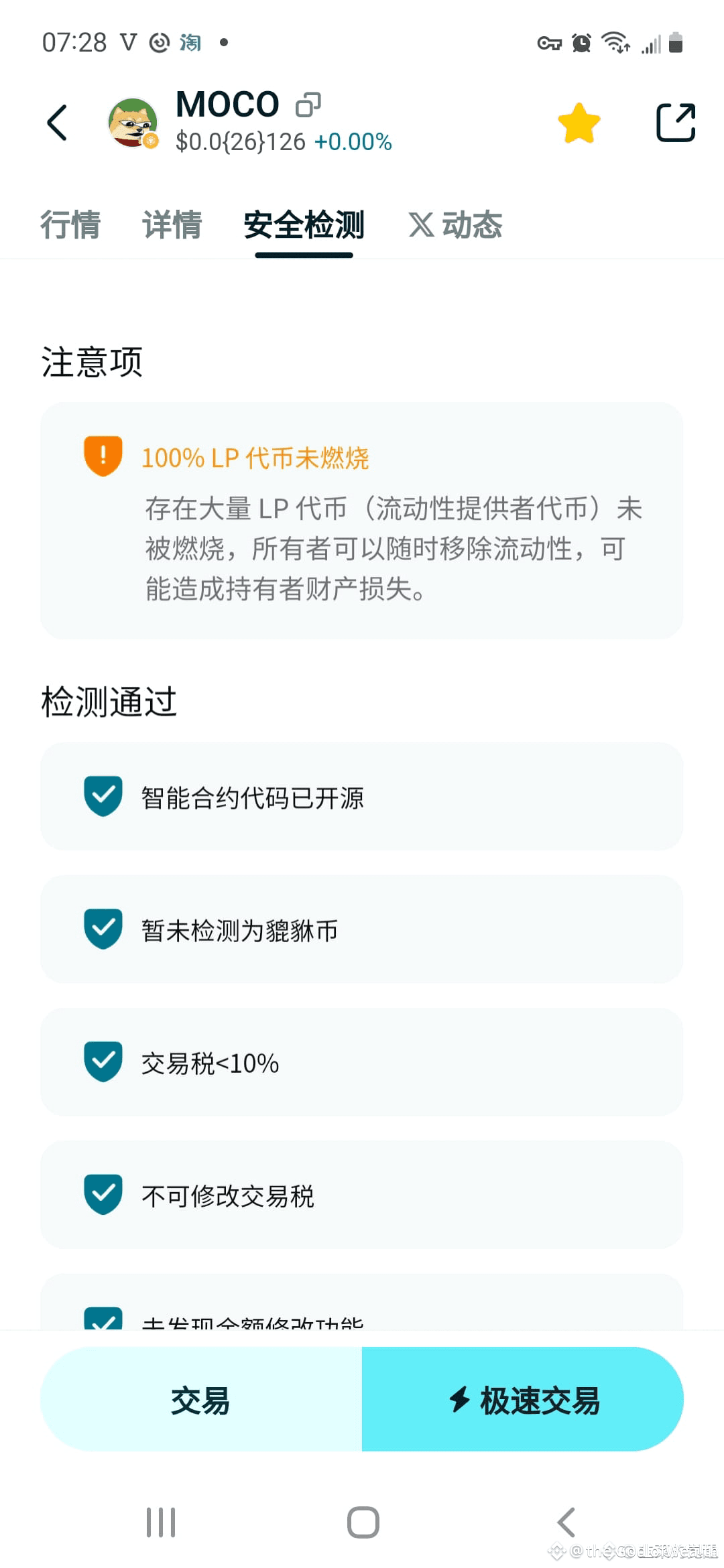Tap the orange exclamation warning shield

click(x=103, y=455)
